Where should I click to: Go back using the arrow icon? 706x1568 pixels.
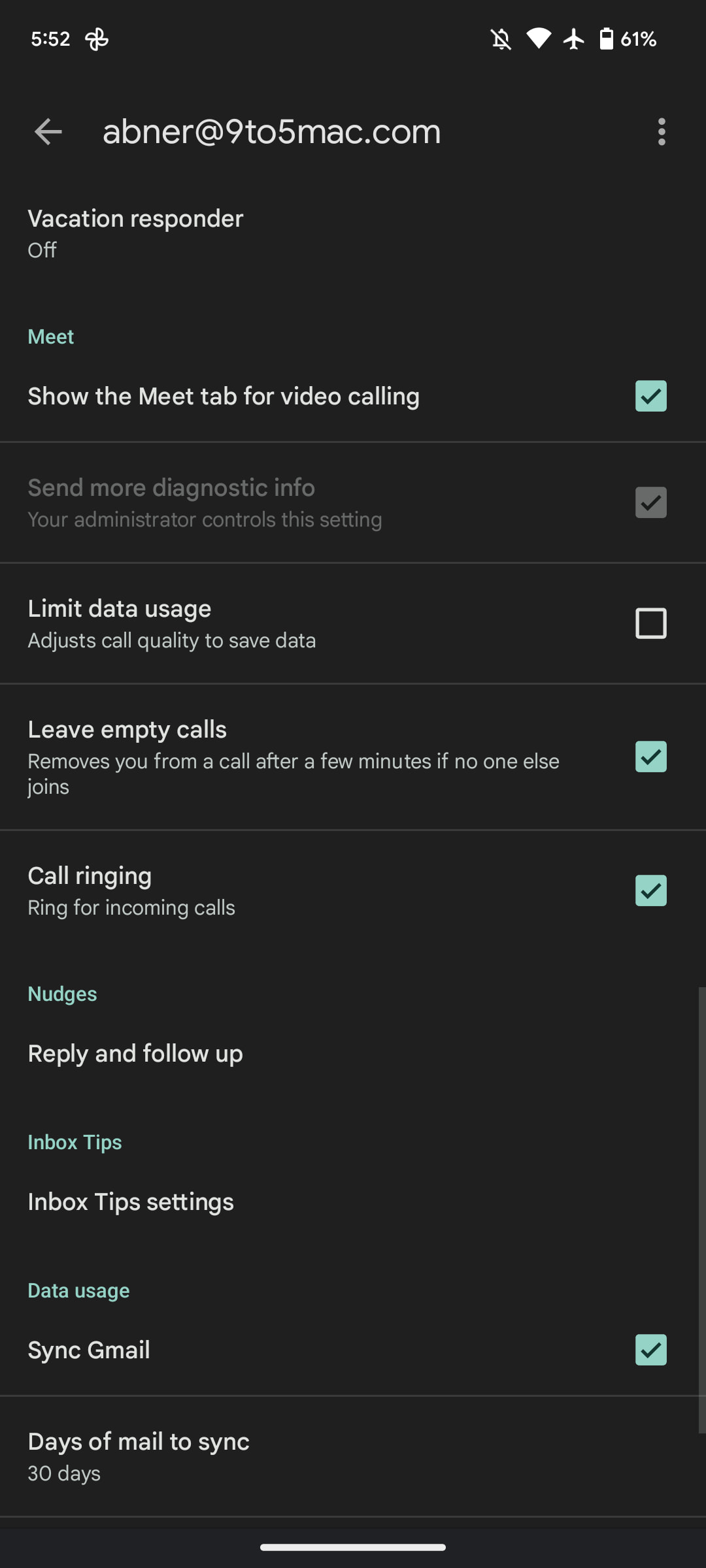(48, 132)
